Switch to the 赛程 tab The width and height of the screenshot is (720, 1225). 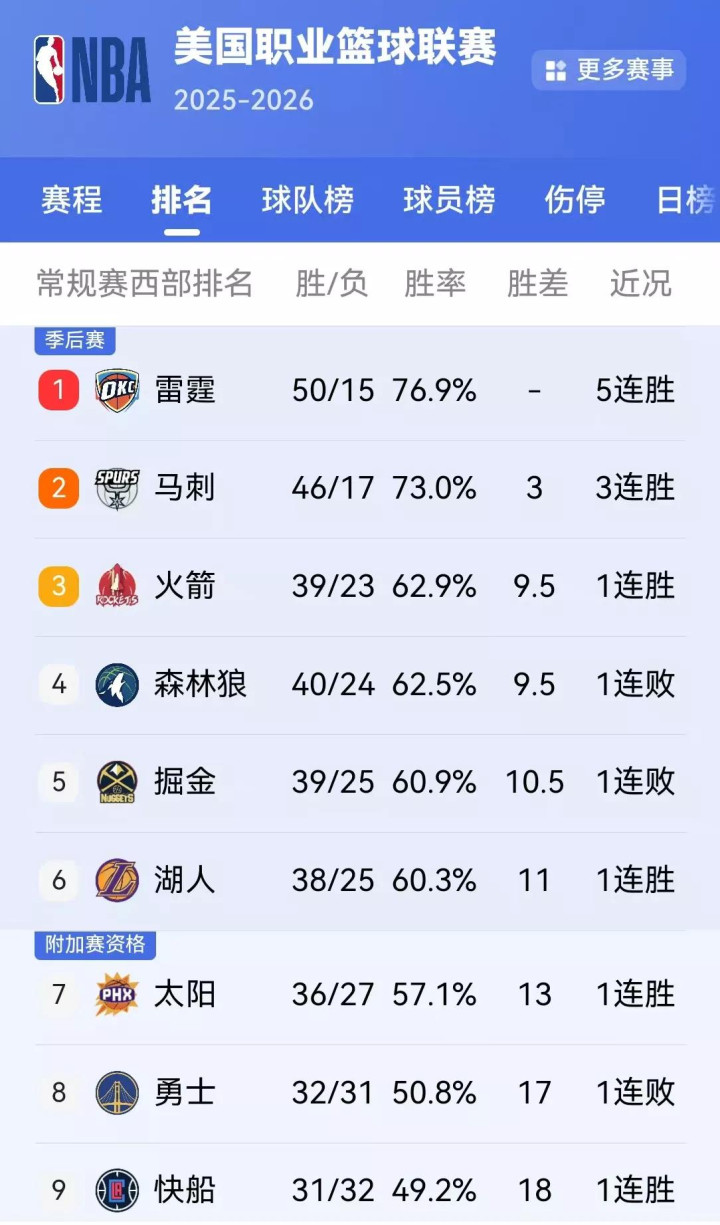pos(71,200)
